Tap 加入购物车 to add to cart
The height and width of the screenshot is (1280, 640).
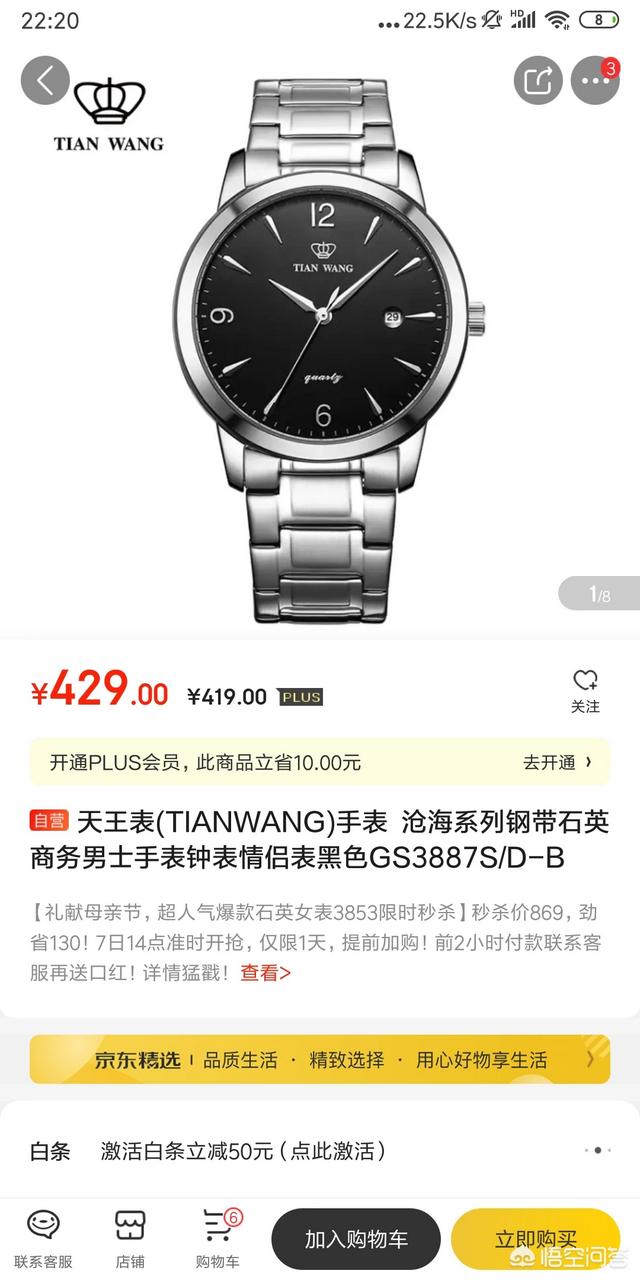pyautogui.click(x=356, y=1239)
